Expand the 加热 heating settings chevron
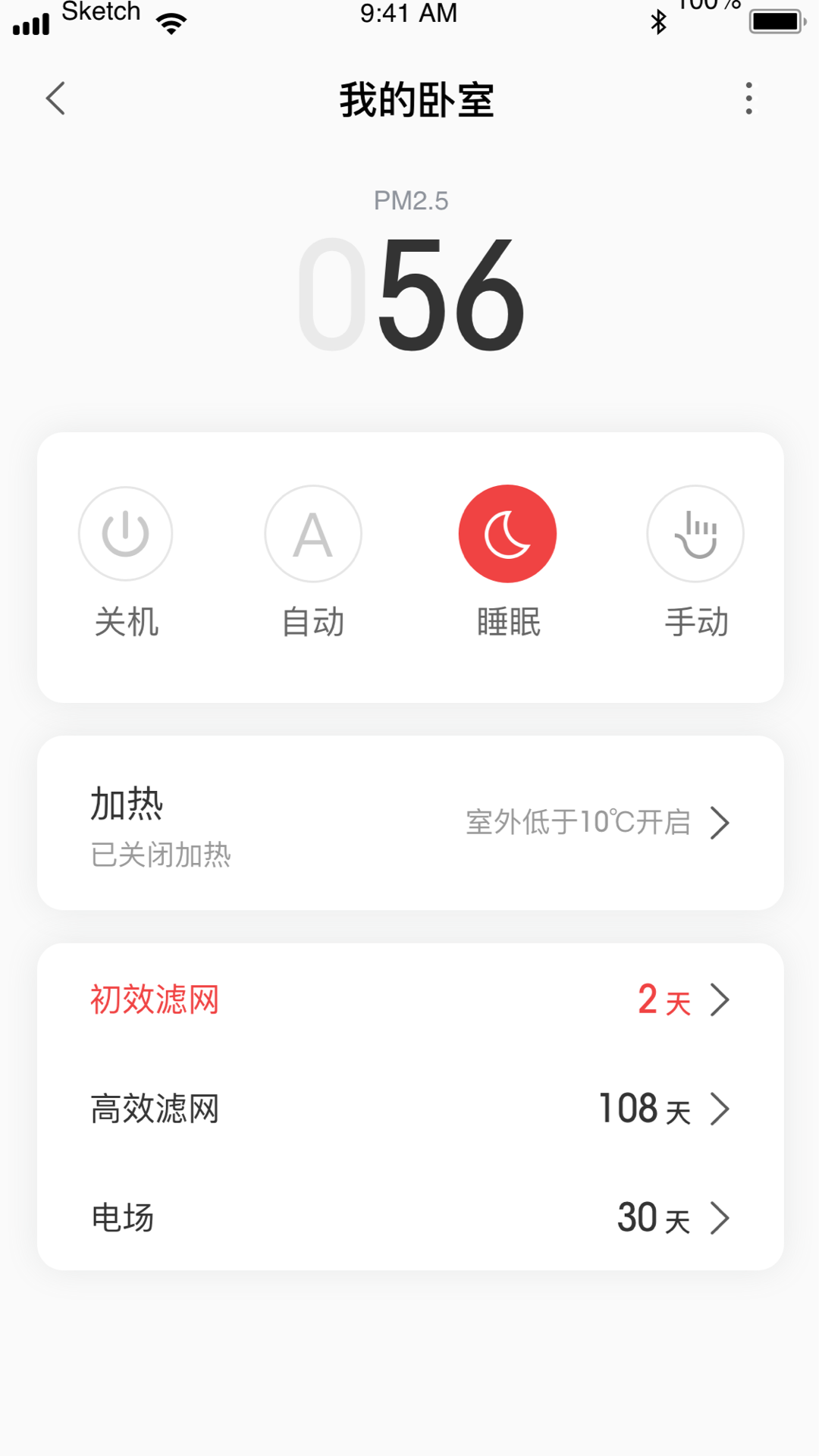The width and height of the screenshot is (819, 1456). pyautogui.click(x=720, y=823)
